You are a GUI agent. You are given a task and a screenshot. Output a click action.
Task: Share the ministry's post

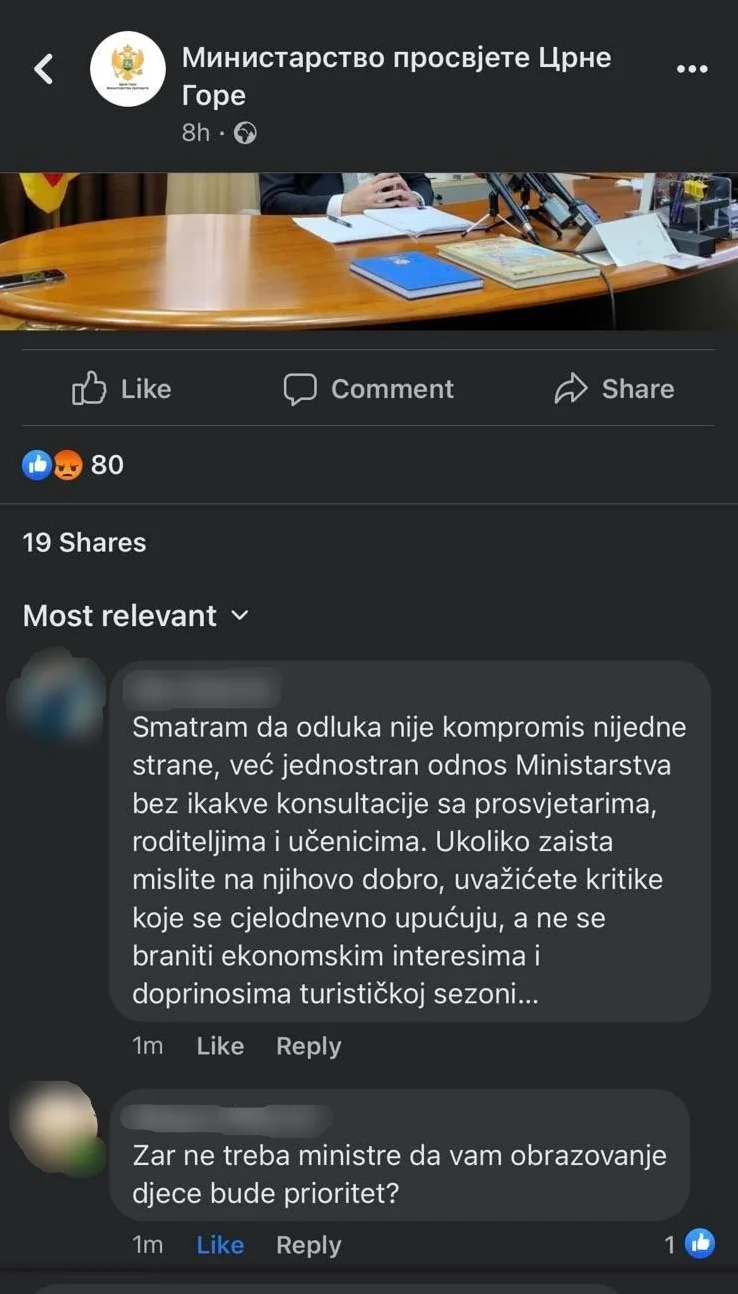[614, 389]
